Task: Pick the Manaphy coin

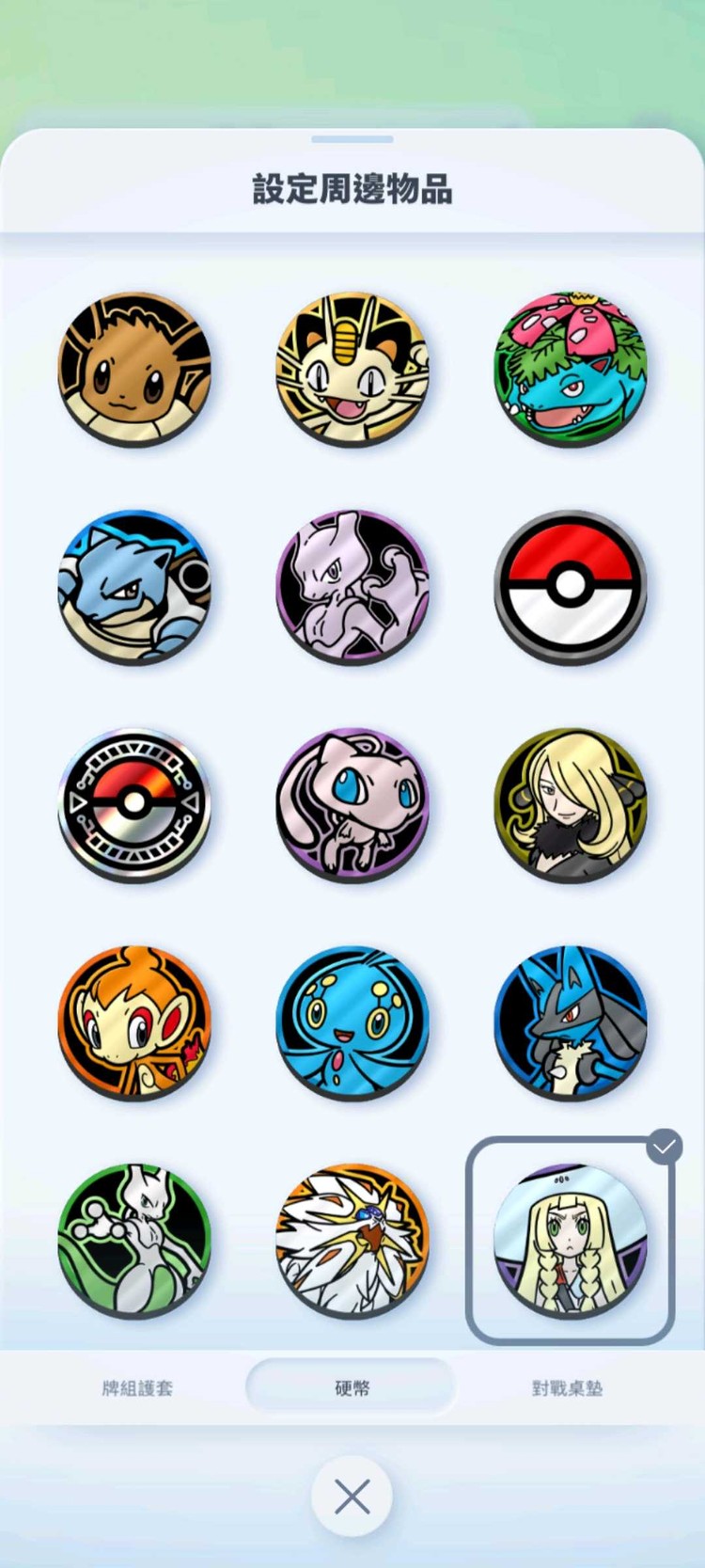Action: tap(352, 1022)
